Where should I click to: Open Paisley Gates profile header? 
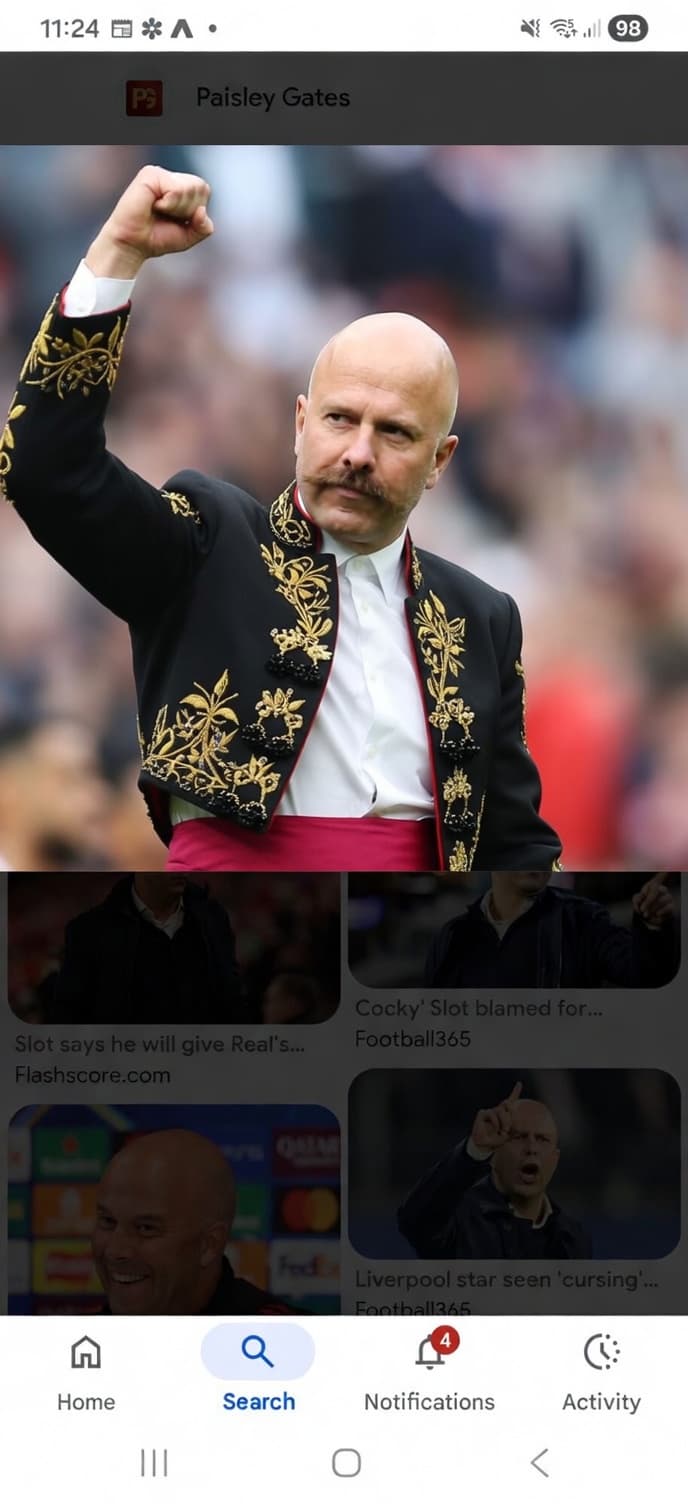pyautogui.click(x=270, y=98)
